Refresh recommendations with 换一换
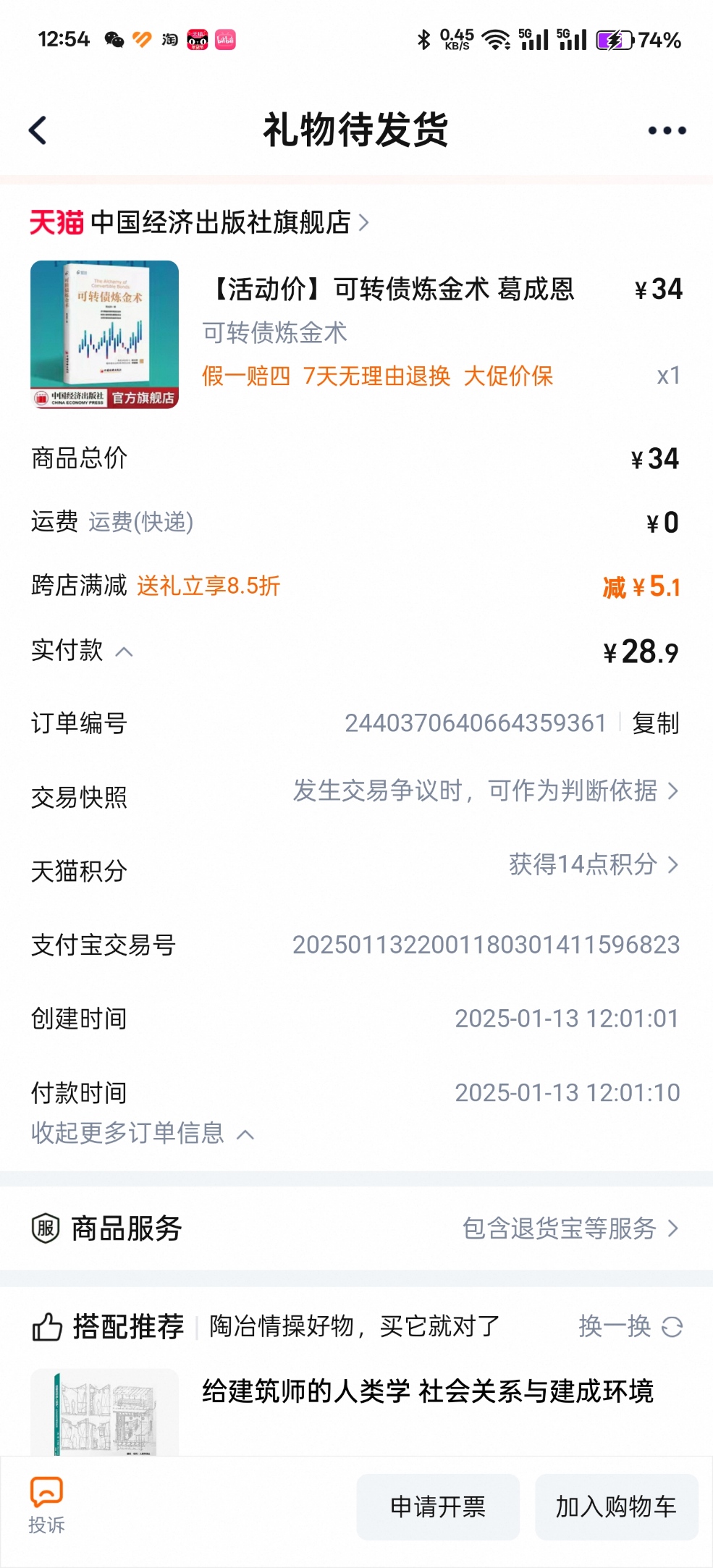The image size is (713, 1568). coord(630,1327)
